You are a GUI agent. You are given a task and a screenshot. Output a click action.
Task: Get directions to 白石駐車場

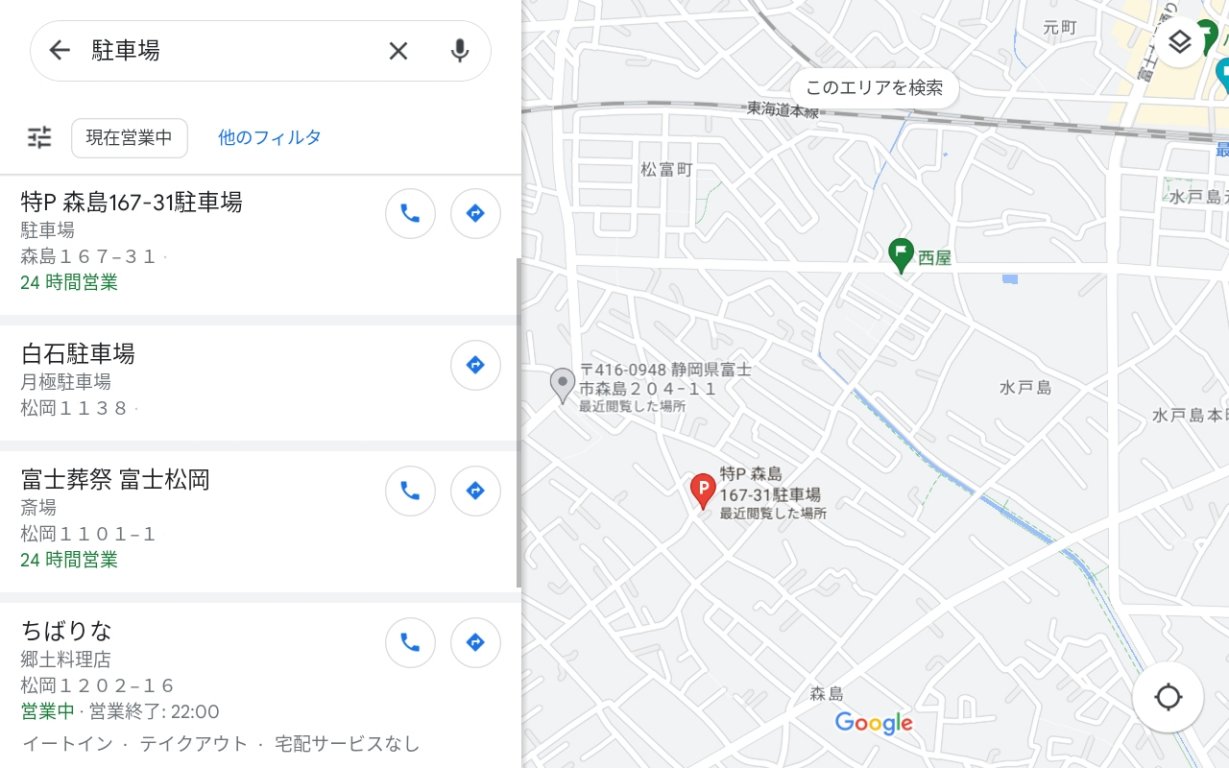(475, 365)
